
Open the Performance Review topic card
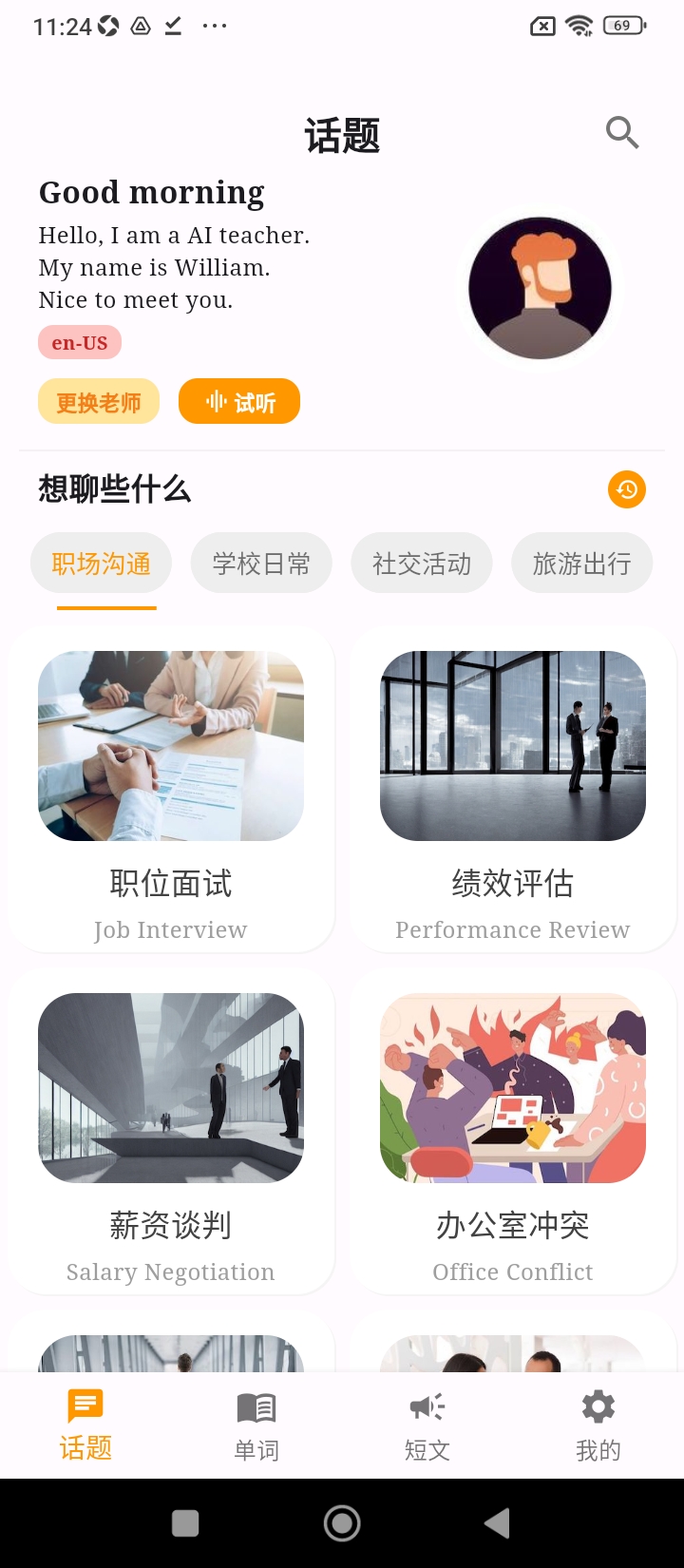[513, 789]
